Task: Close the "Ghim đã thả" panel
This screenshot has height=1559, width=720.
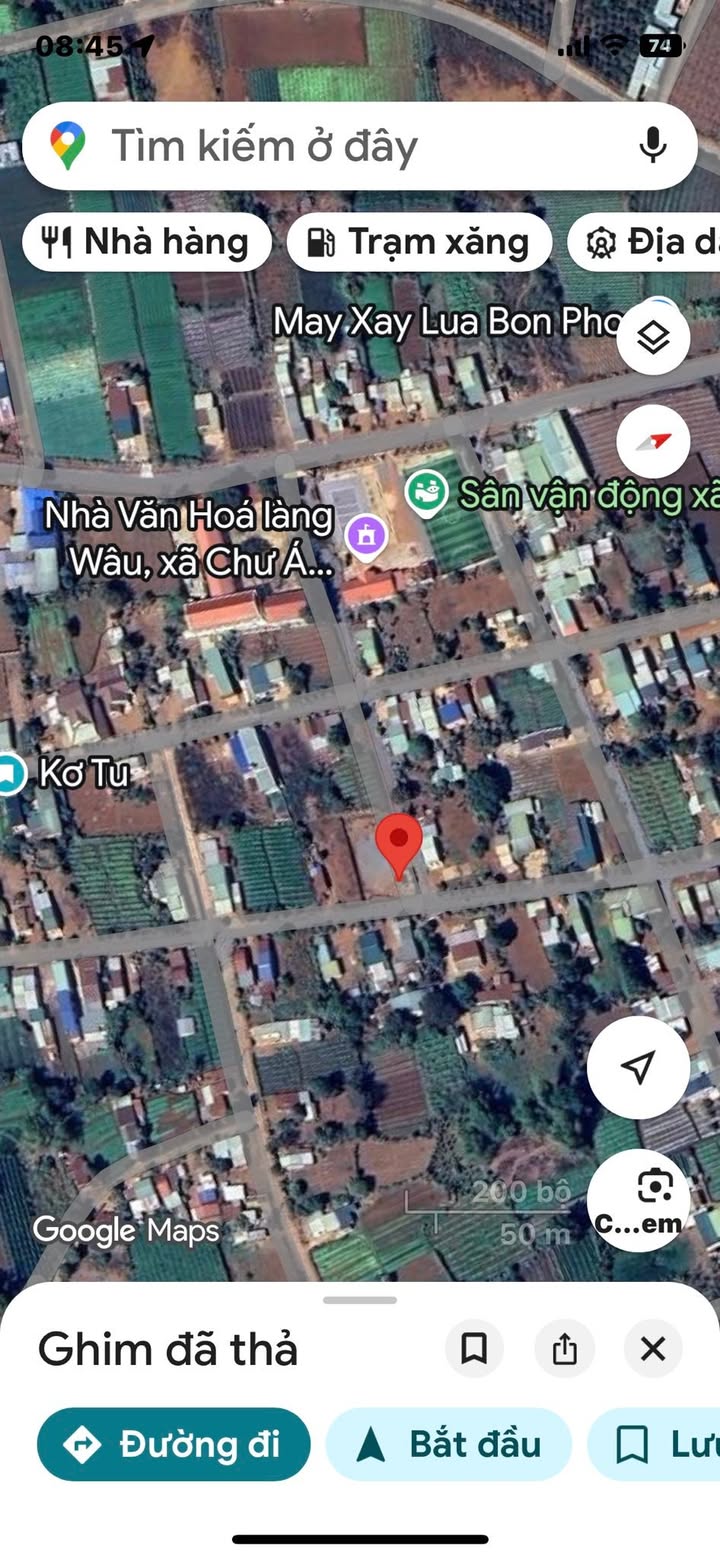Action: tap(652, 1349)
